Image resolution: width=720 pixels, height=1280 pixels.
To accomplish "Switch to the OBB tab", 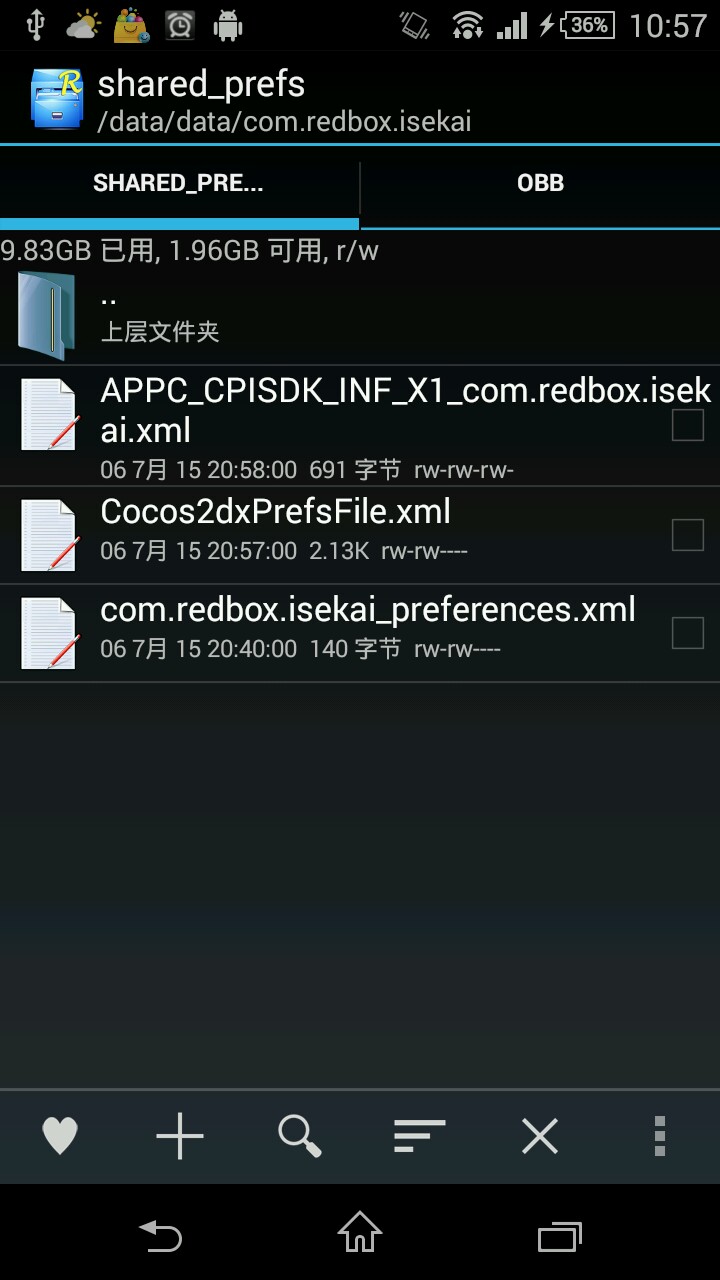I will coord(540,183).
